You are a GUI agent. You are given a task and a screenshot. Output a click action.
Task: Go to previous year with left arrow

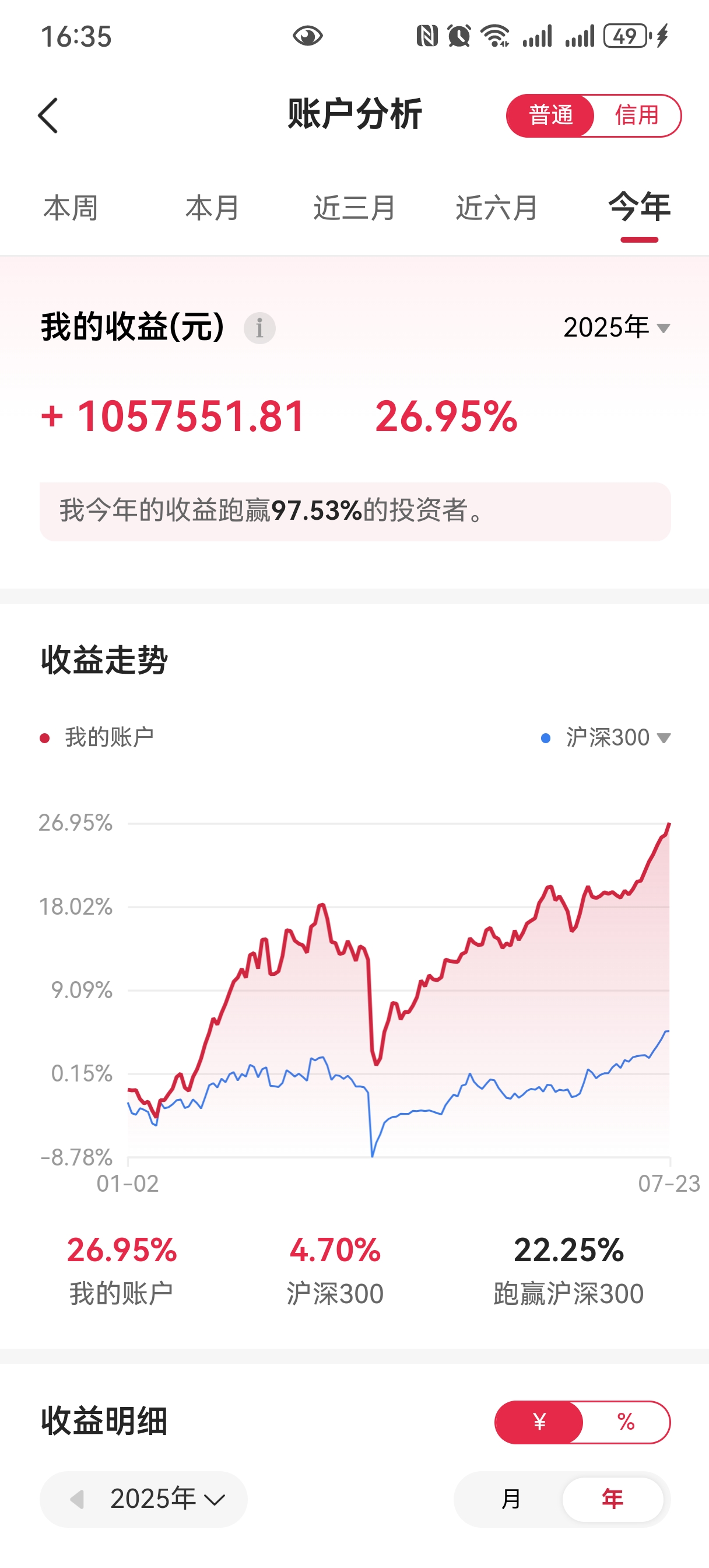[78, 1499]
